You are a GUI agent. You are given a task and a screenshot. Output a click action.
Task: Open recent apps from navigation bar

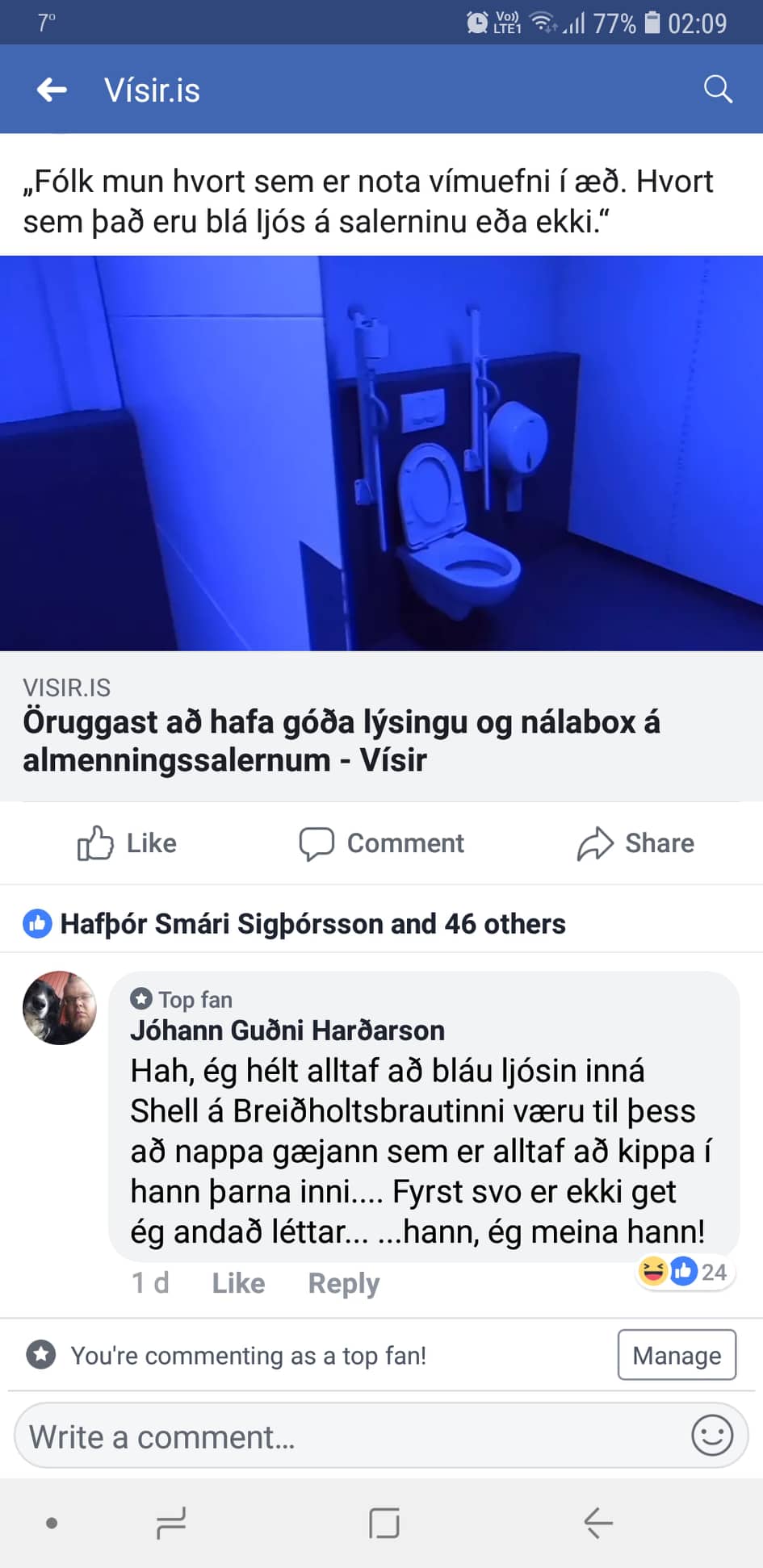(170, 1523)
